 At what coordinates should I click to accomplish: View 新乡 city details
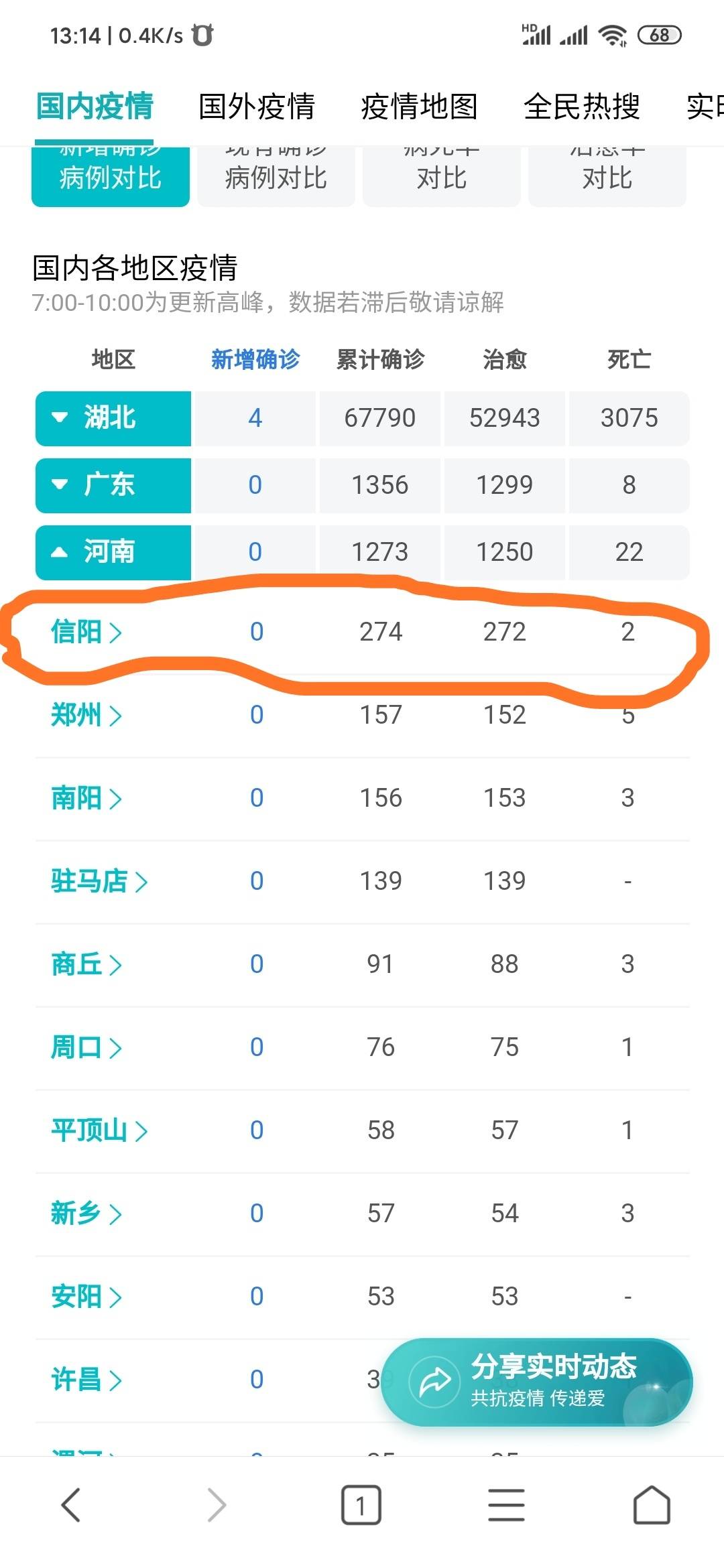click(x=86, y=1214)
